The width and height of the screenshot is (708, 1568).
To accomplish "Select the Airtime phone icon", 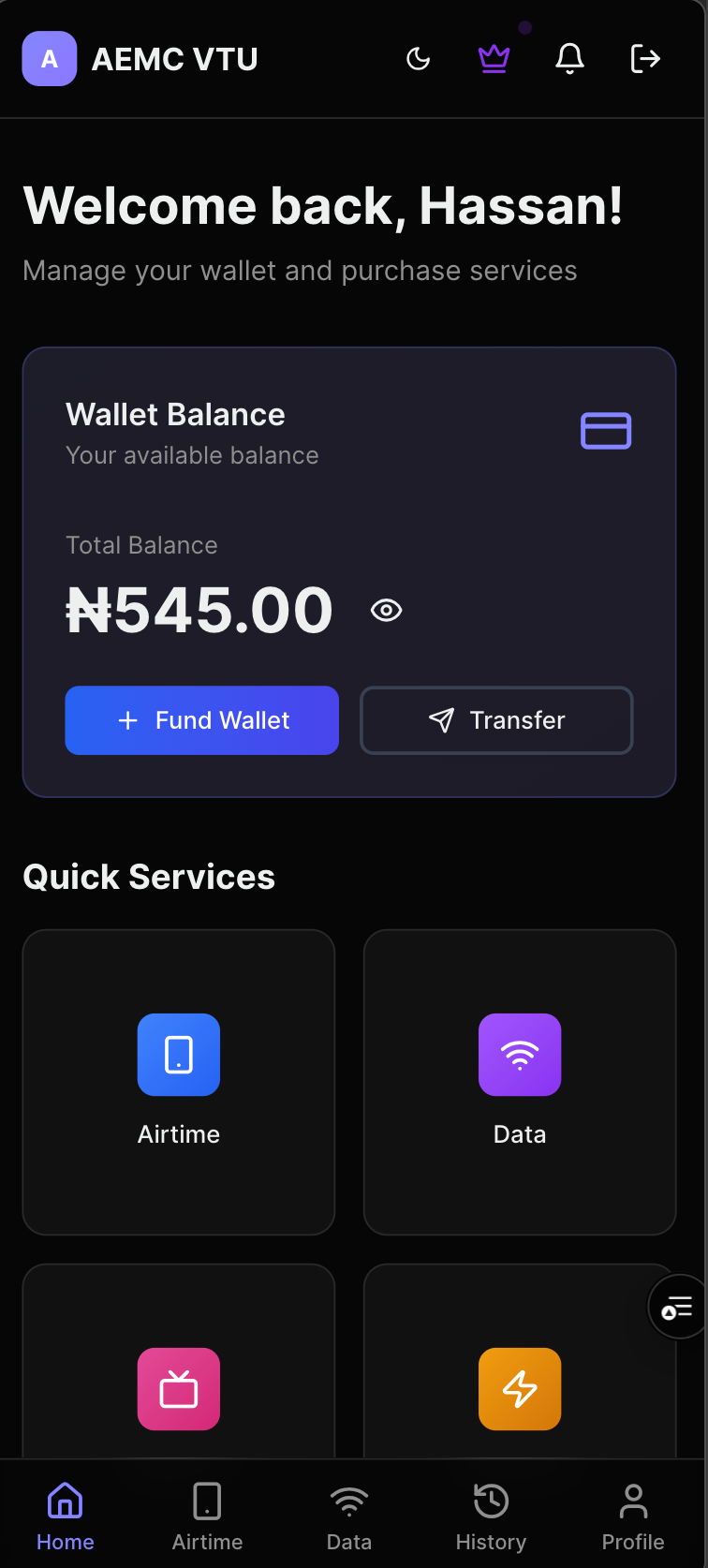I will coord(178,1055).
